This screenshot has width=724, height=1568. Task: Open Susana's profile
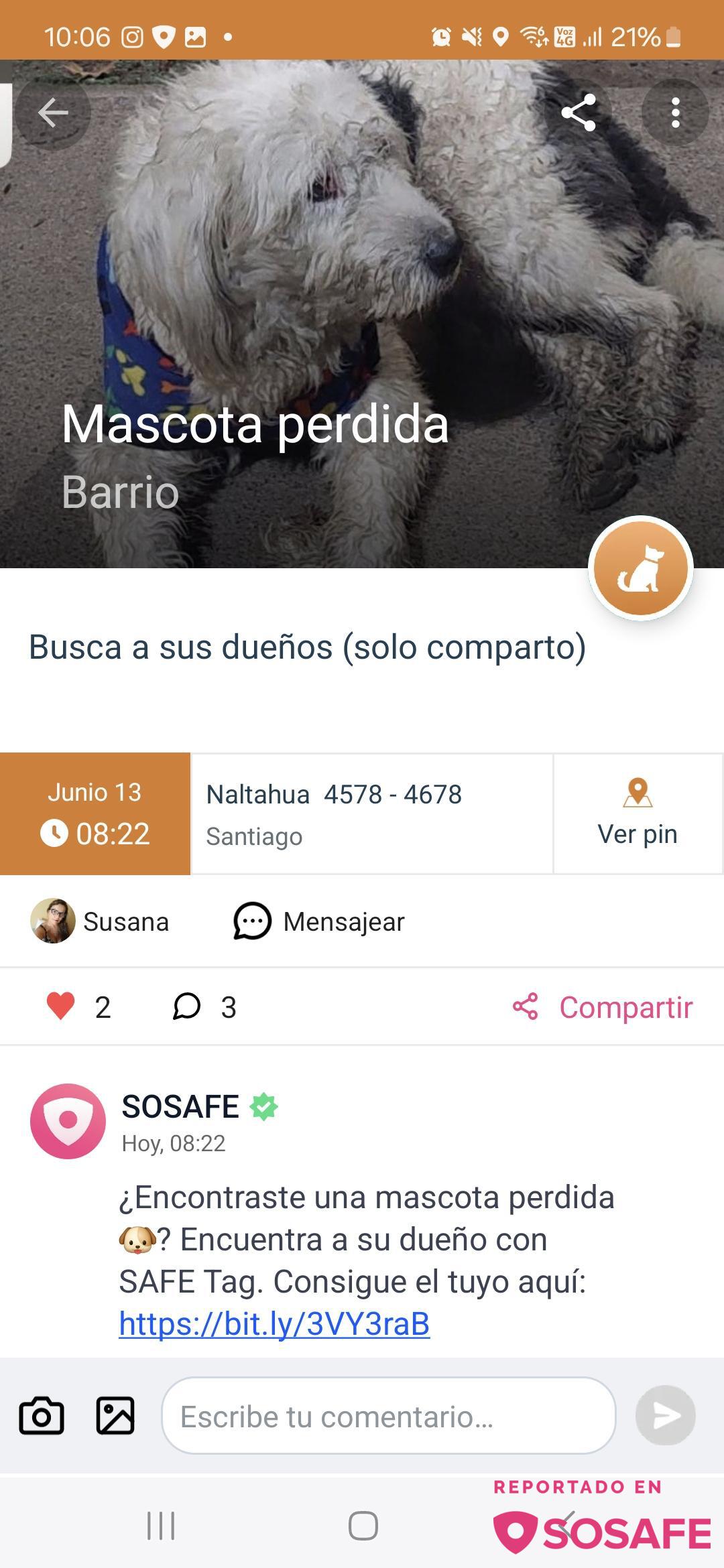point(99,921)
